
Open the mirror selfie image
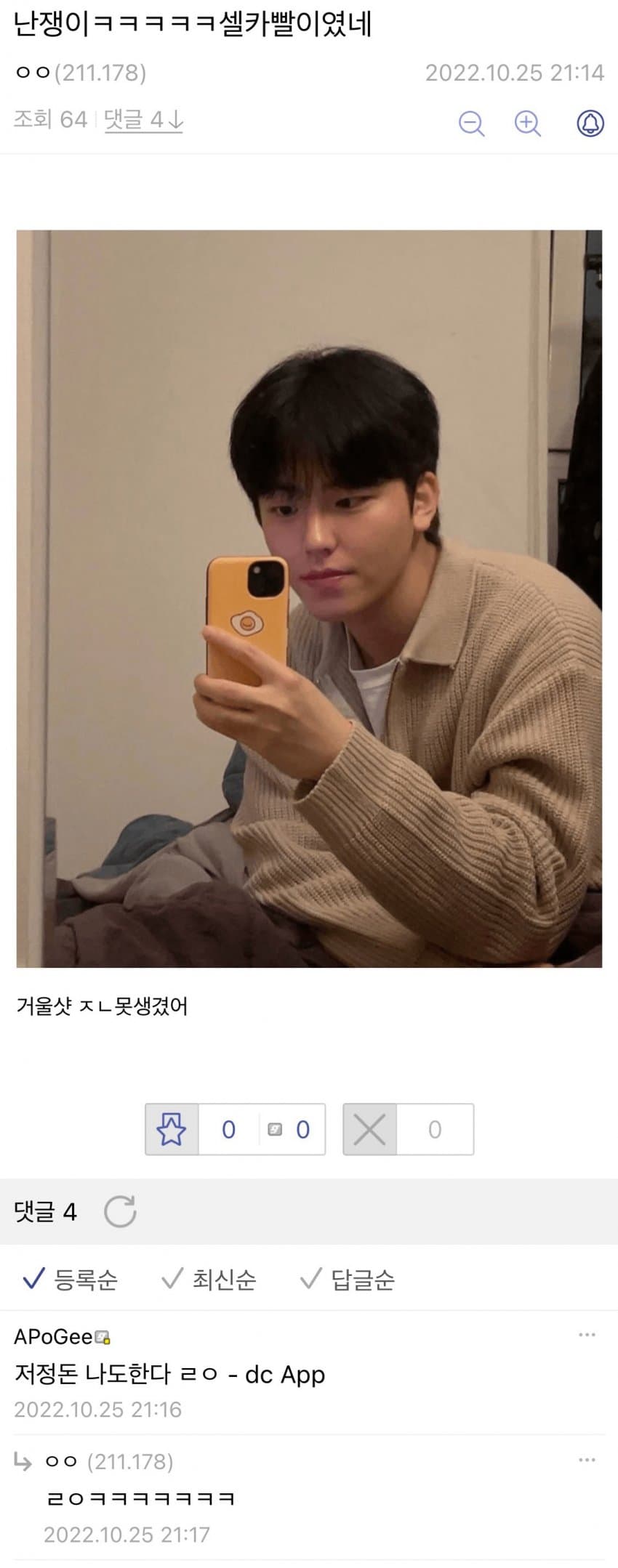[309, 598]
